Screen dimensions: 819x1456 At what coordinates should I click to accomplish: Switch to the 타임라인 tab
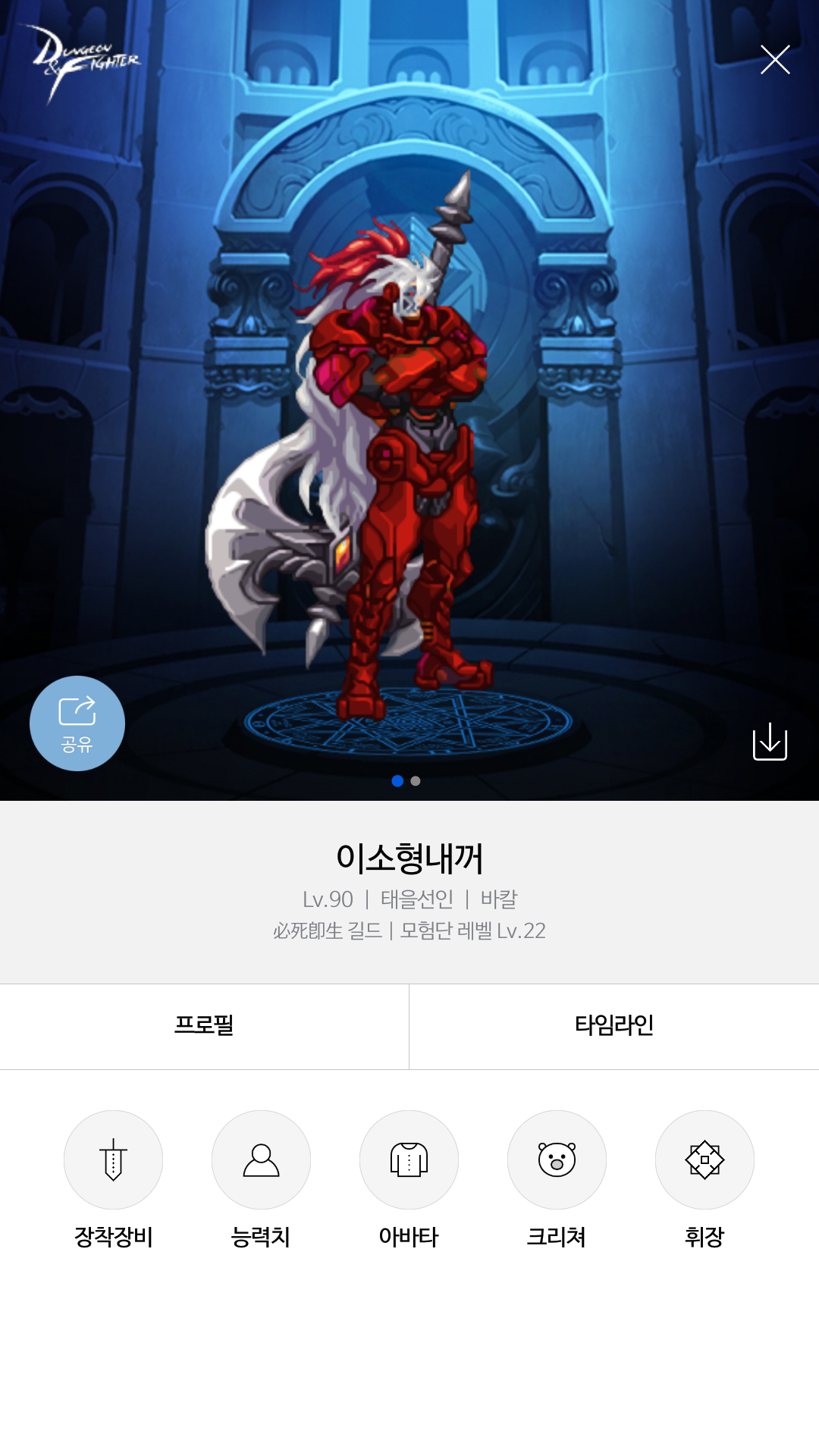tap(614, 1026)
